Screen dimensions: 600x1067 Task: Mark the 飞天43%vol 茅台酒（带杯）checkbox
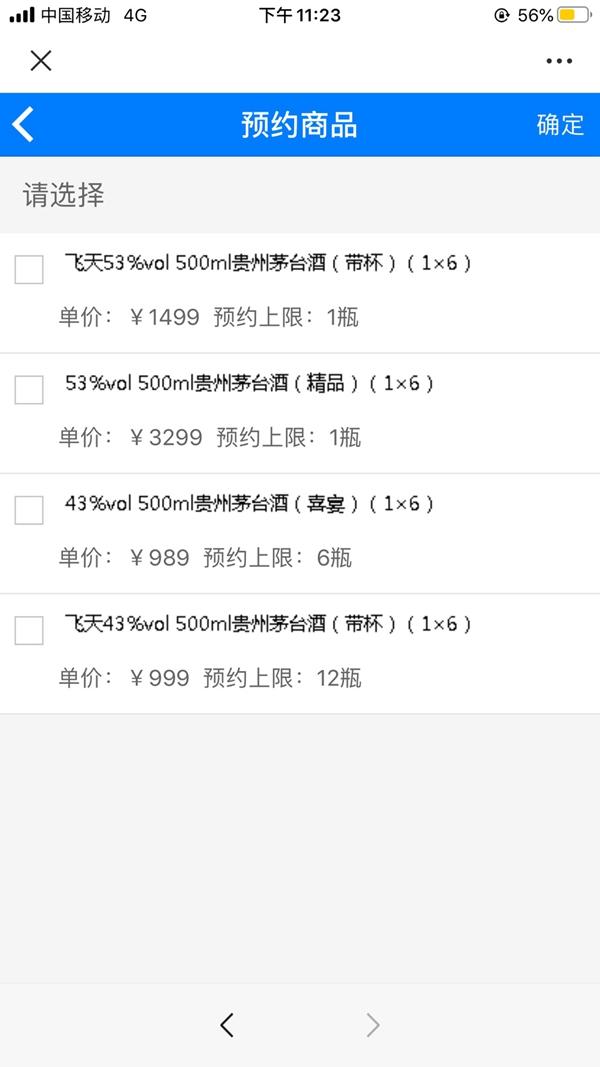(29, 631)
